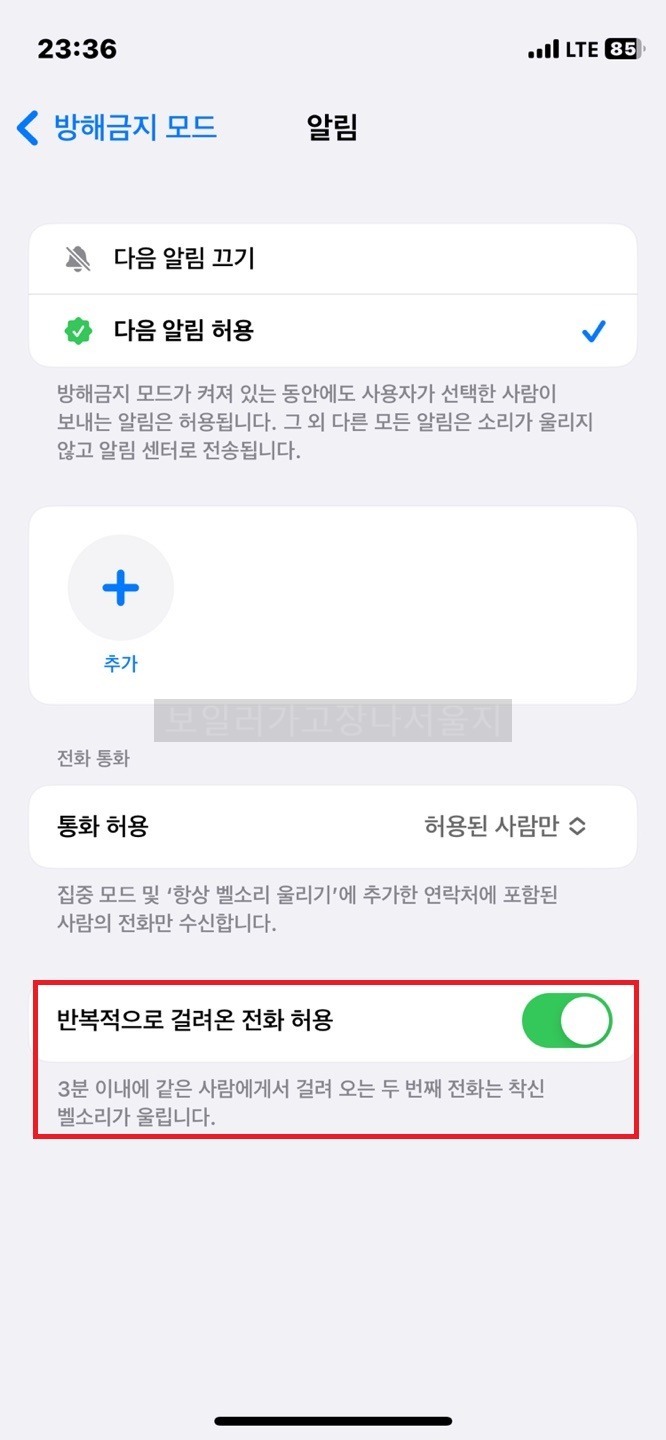
Task: Toggle 반복적으로 걸려온 전화 허용 switch
Action: (566, 1020)
